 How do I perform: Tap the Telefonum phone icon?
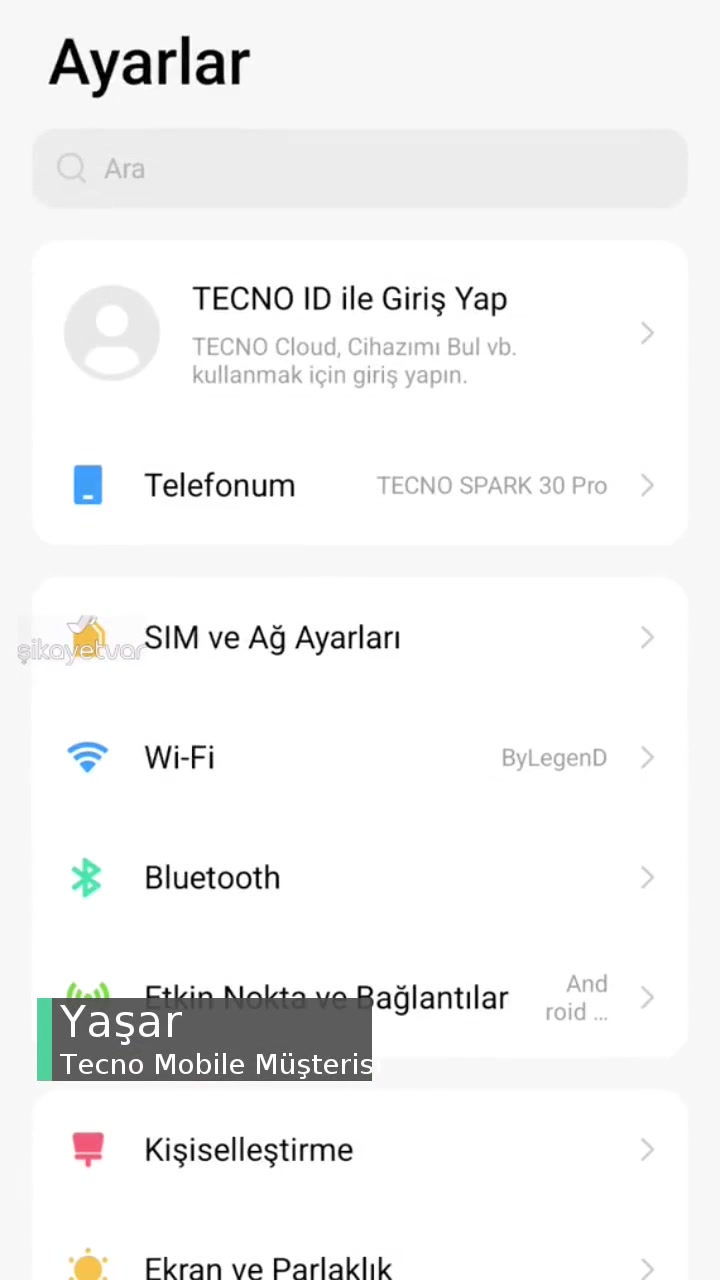[x=87, y=485]
